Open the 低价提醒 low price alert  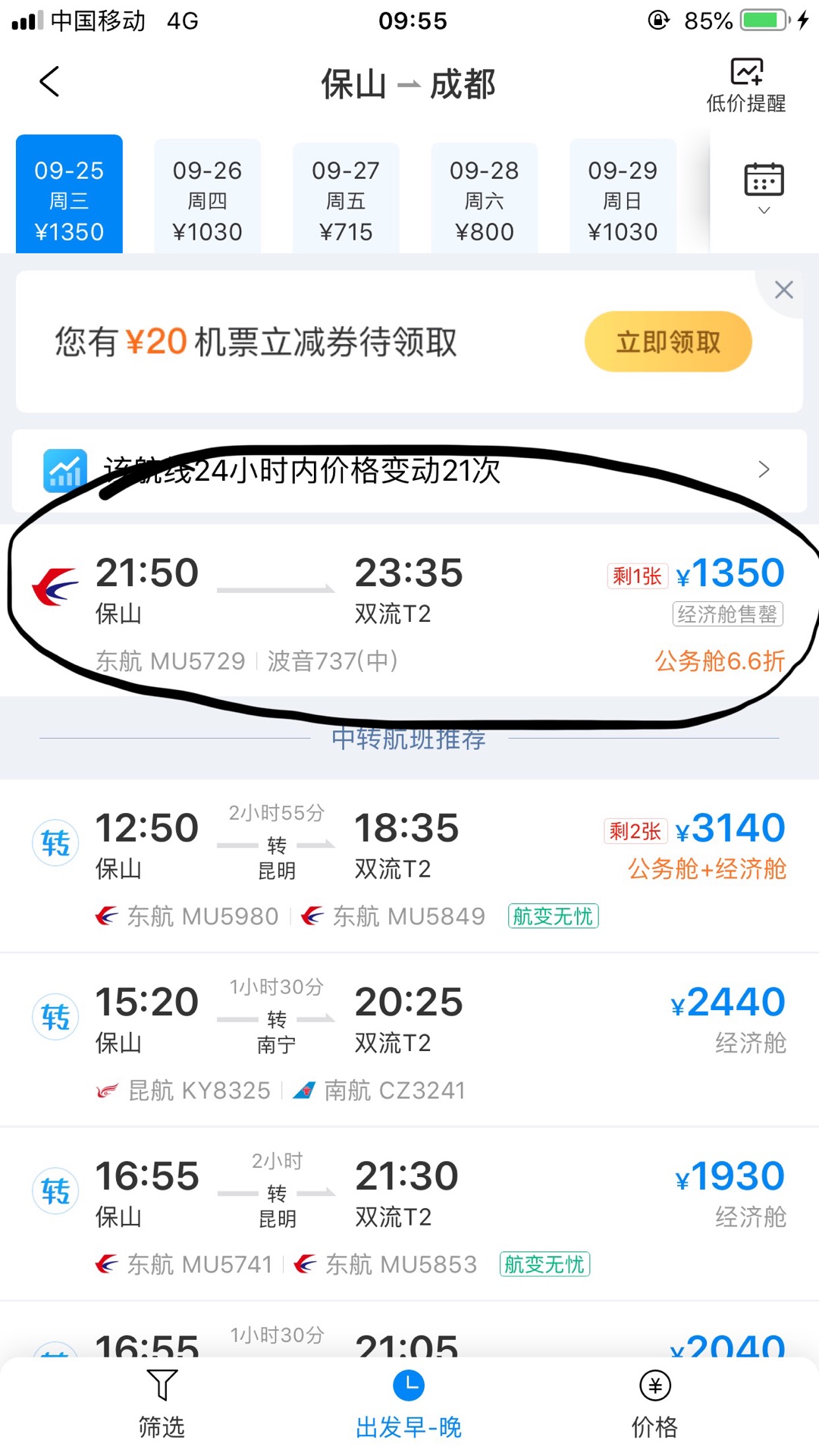coord(746,85)
